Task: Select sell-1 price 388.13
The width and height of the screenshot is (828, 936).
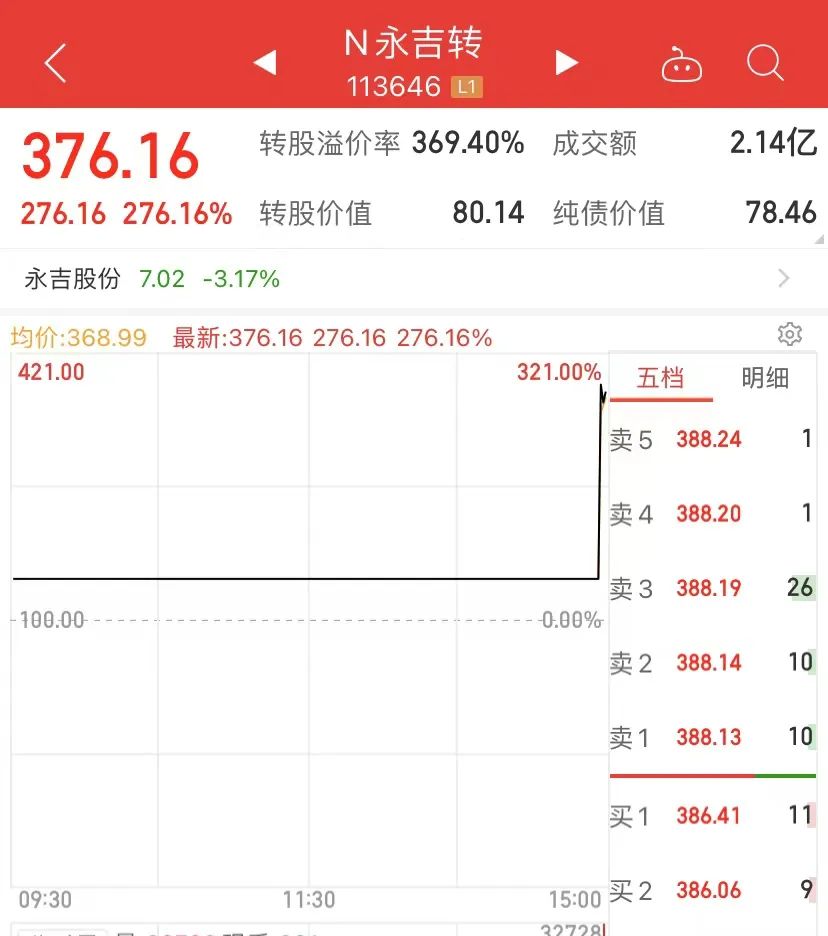Action: [709, 737]
